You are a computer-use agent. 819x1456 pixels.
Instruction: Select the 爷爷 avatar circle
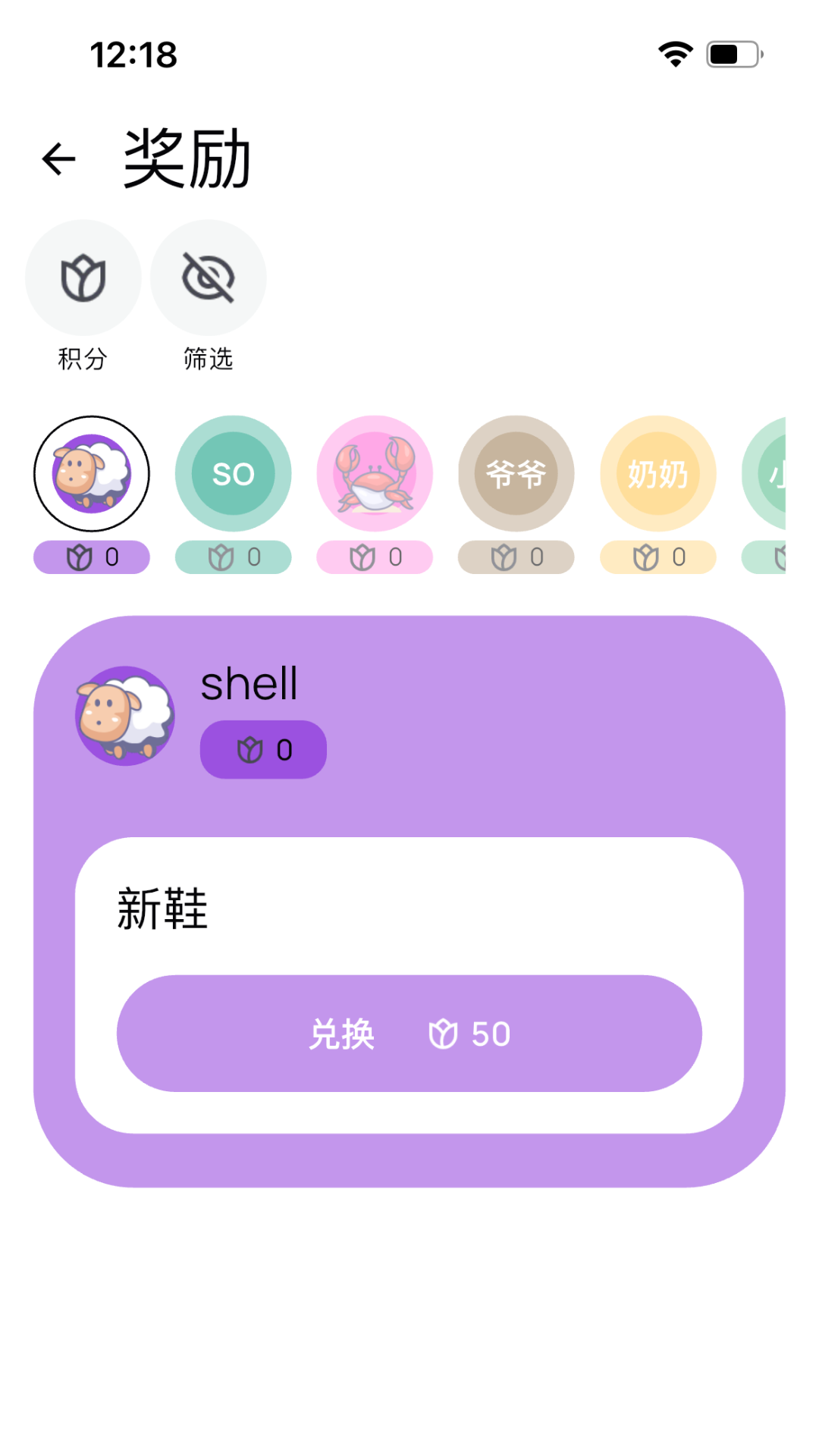coord(516,473)
